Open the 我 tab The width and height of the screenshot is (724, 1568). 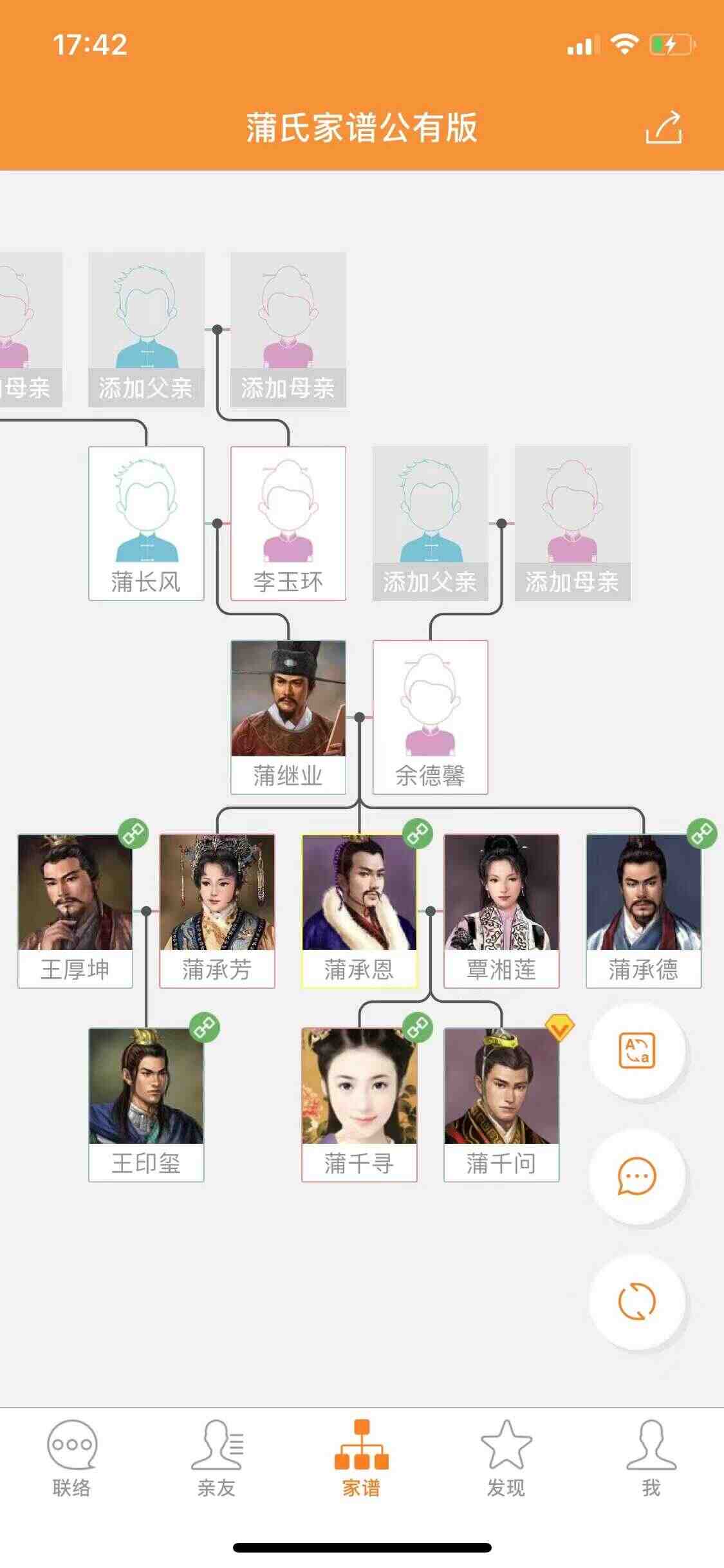pyautogui.click(x=651, y=1459)
